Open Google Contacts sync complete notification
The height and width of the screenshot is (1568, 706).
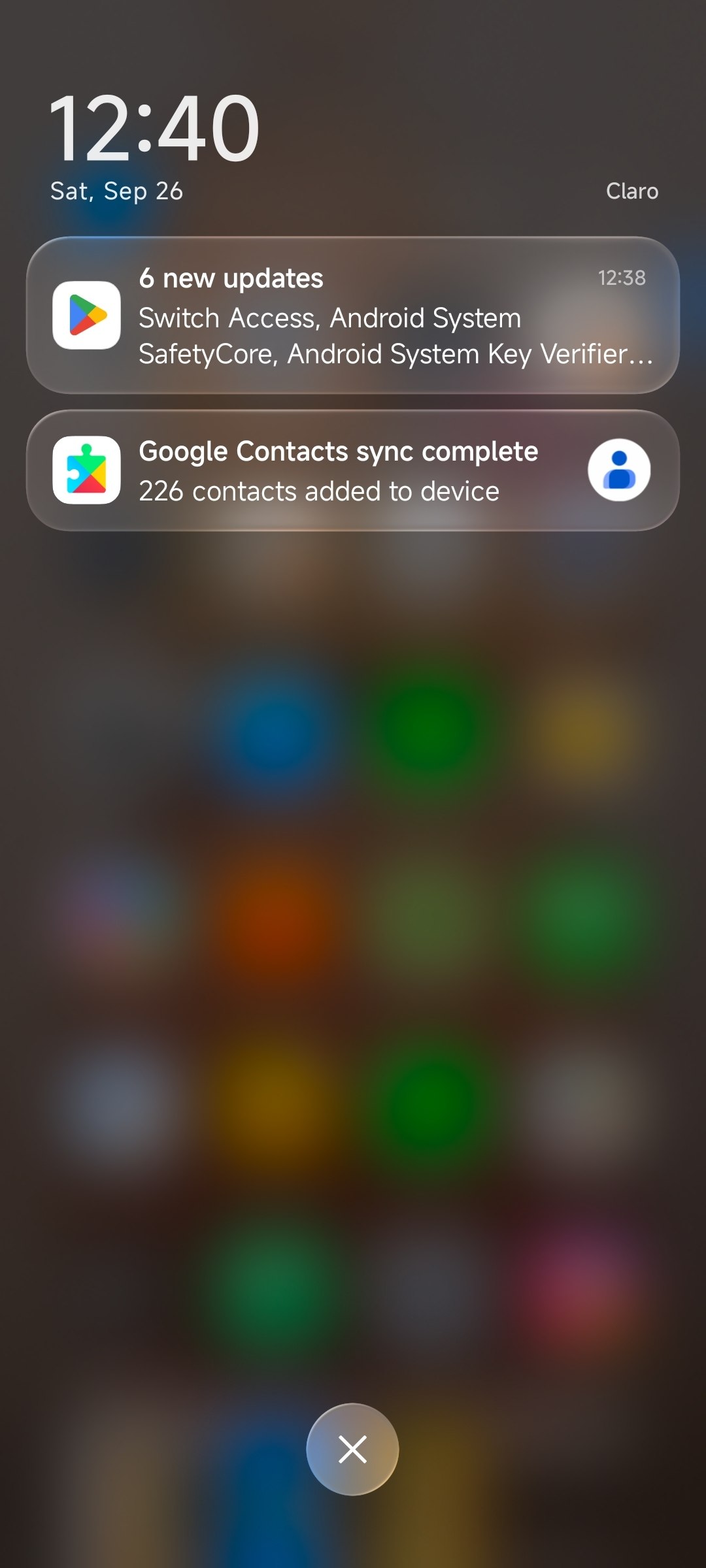point(353,470)
